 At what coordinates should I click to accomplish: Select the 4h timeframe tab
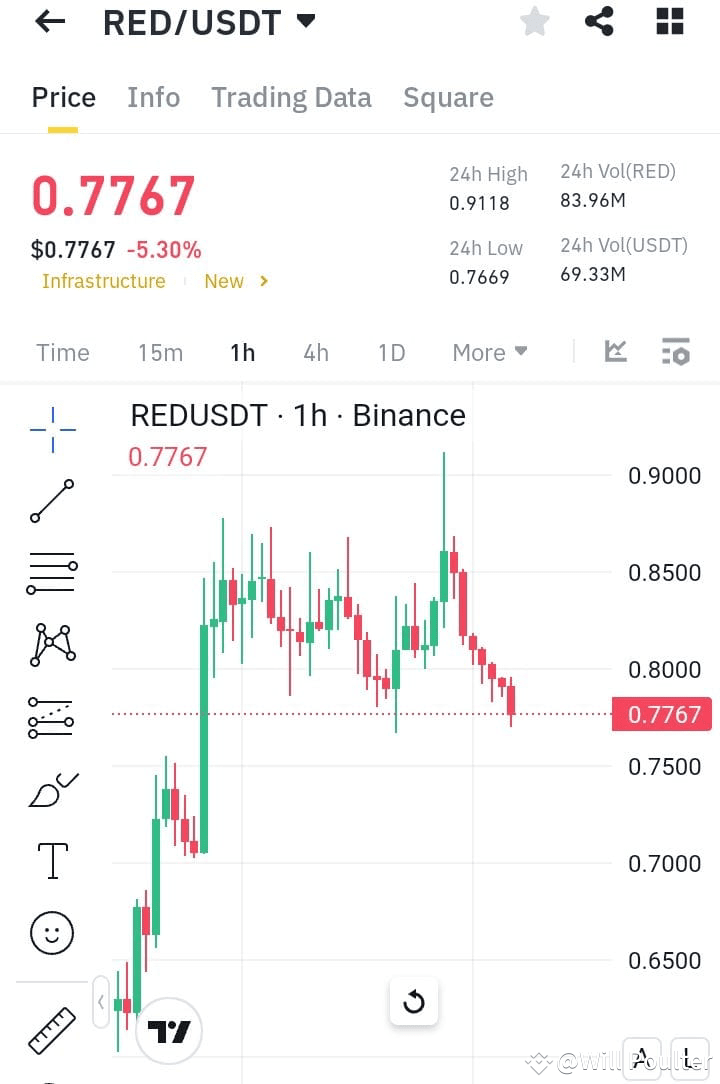315,352
